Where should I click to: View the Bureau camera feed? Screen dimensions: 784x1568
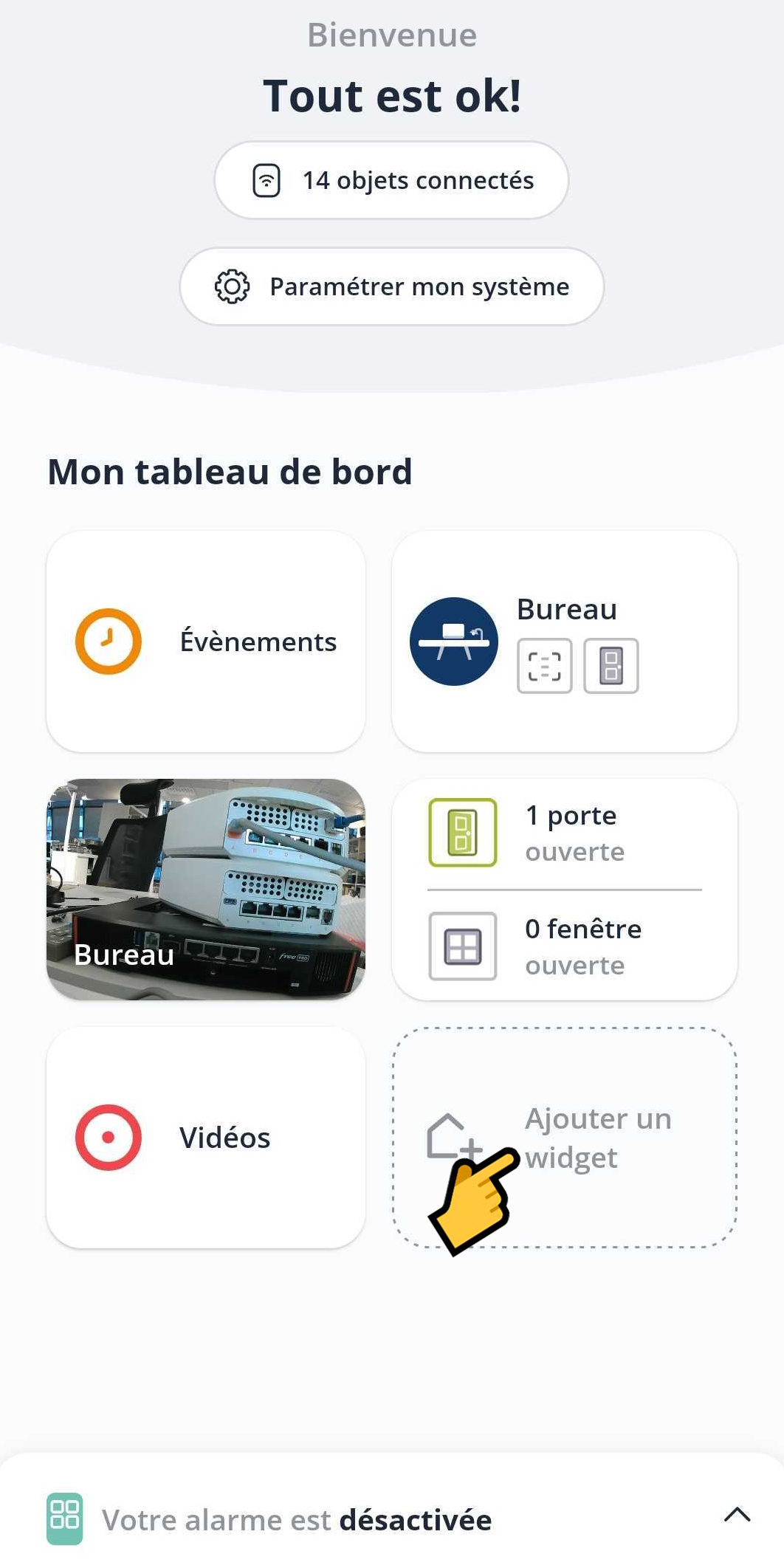[x=206, y=890]
